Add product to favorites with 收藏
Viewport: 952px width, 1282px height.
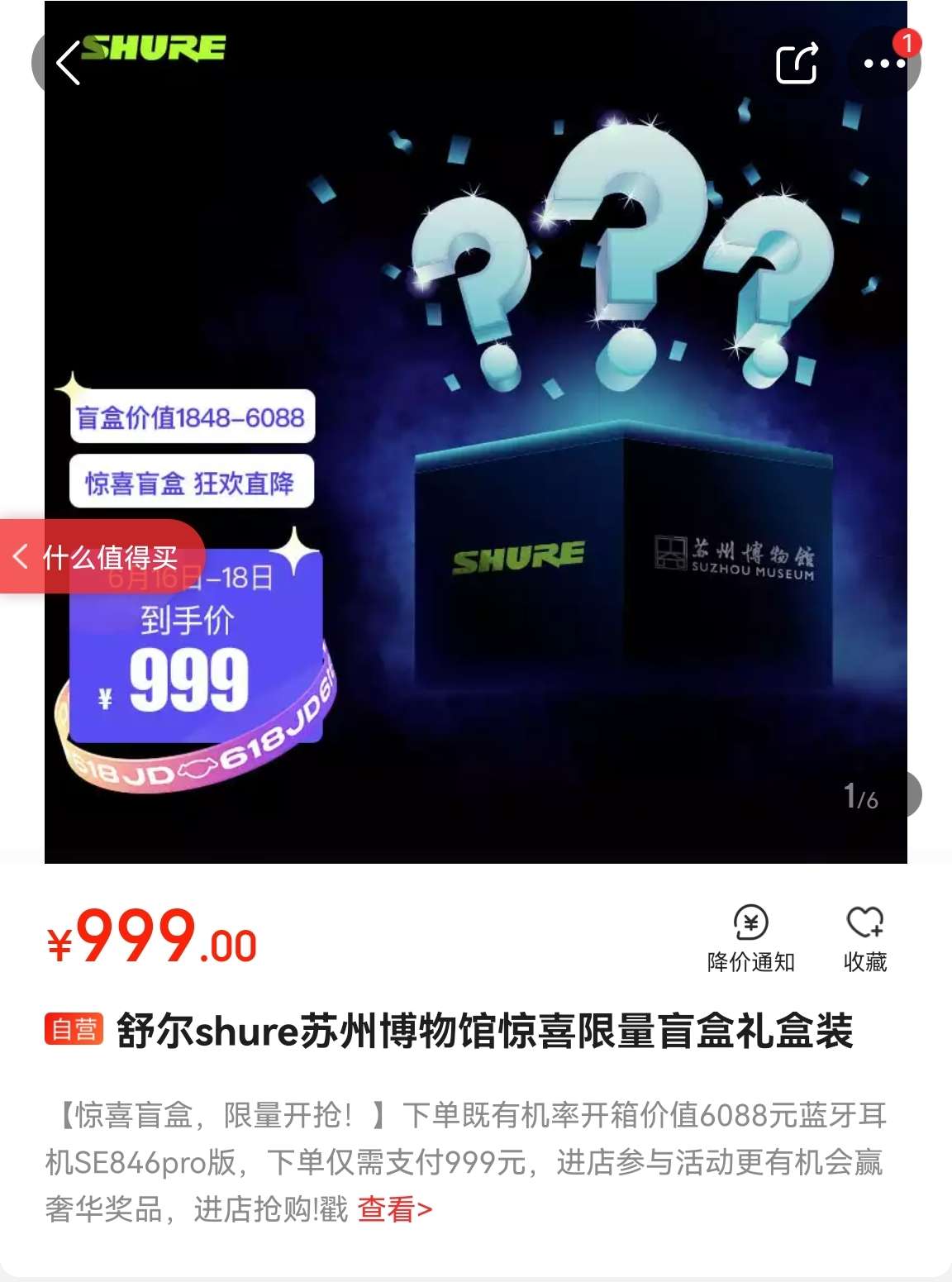pos(864,938)
